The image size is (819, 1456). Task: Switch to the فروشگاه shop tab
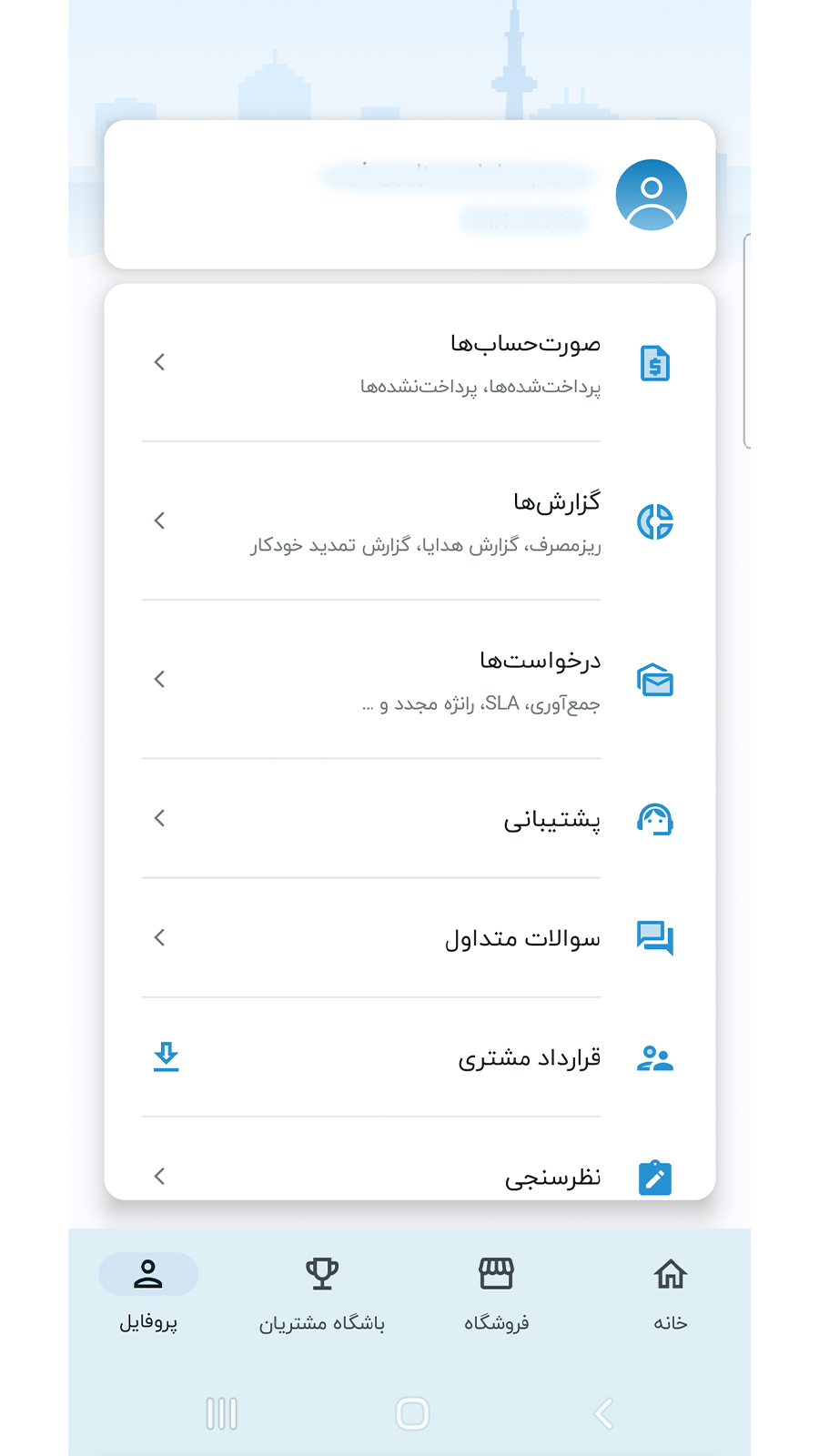pyautogui.click(x=496, y=1294)
